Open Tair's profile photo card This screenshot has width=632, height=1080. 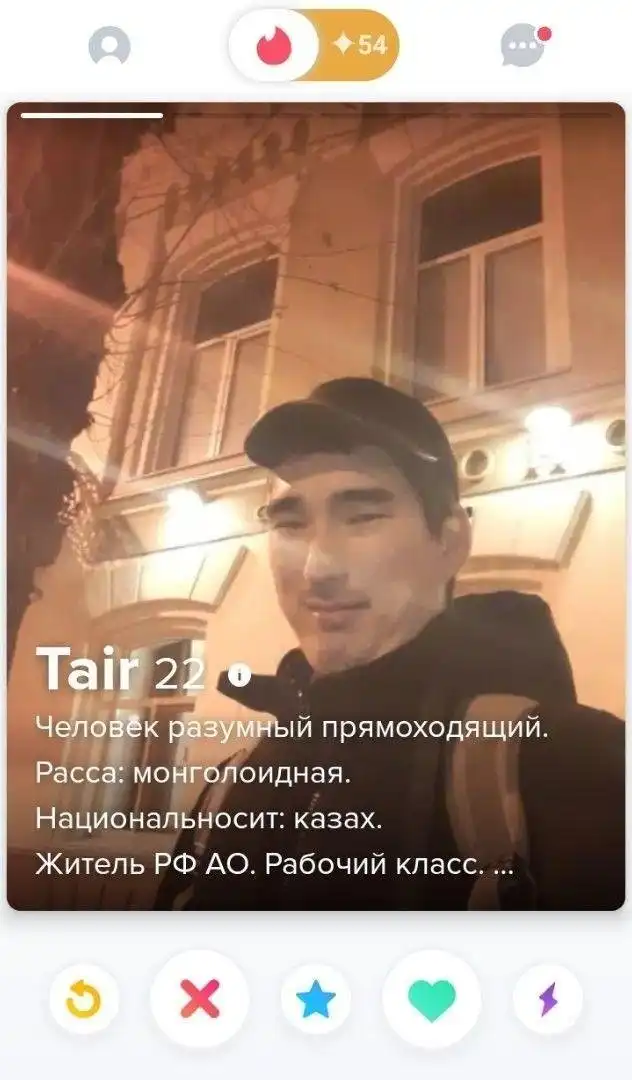click(316, 400)
